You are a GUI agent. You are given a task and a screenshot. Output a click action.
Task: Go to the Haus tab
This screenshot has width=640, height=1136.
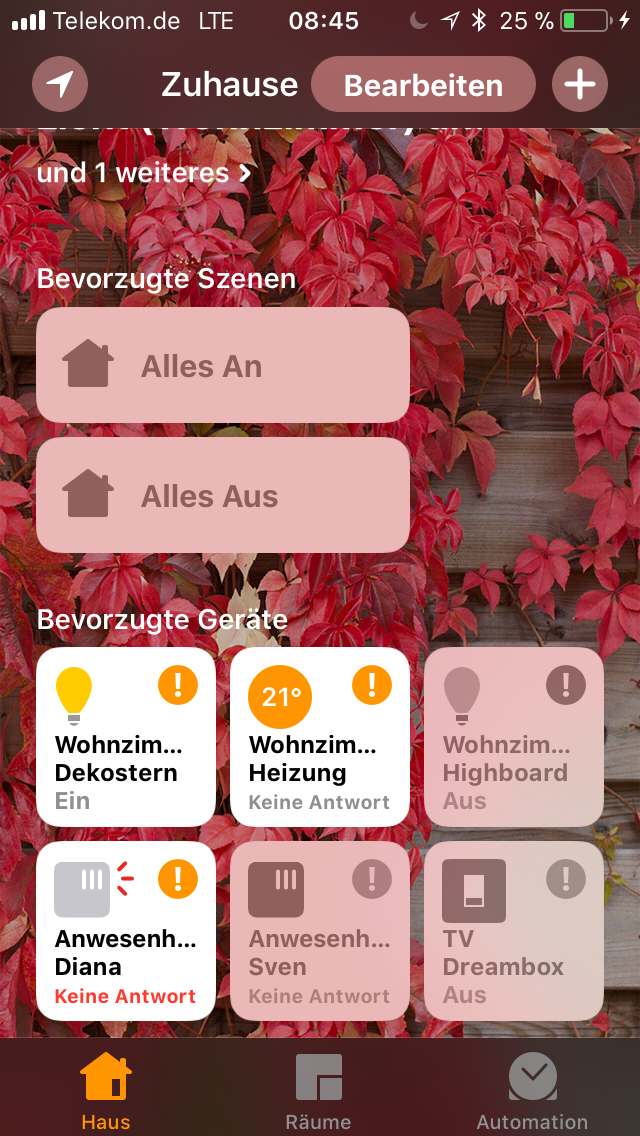coord(106,1091)
